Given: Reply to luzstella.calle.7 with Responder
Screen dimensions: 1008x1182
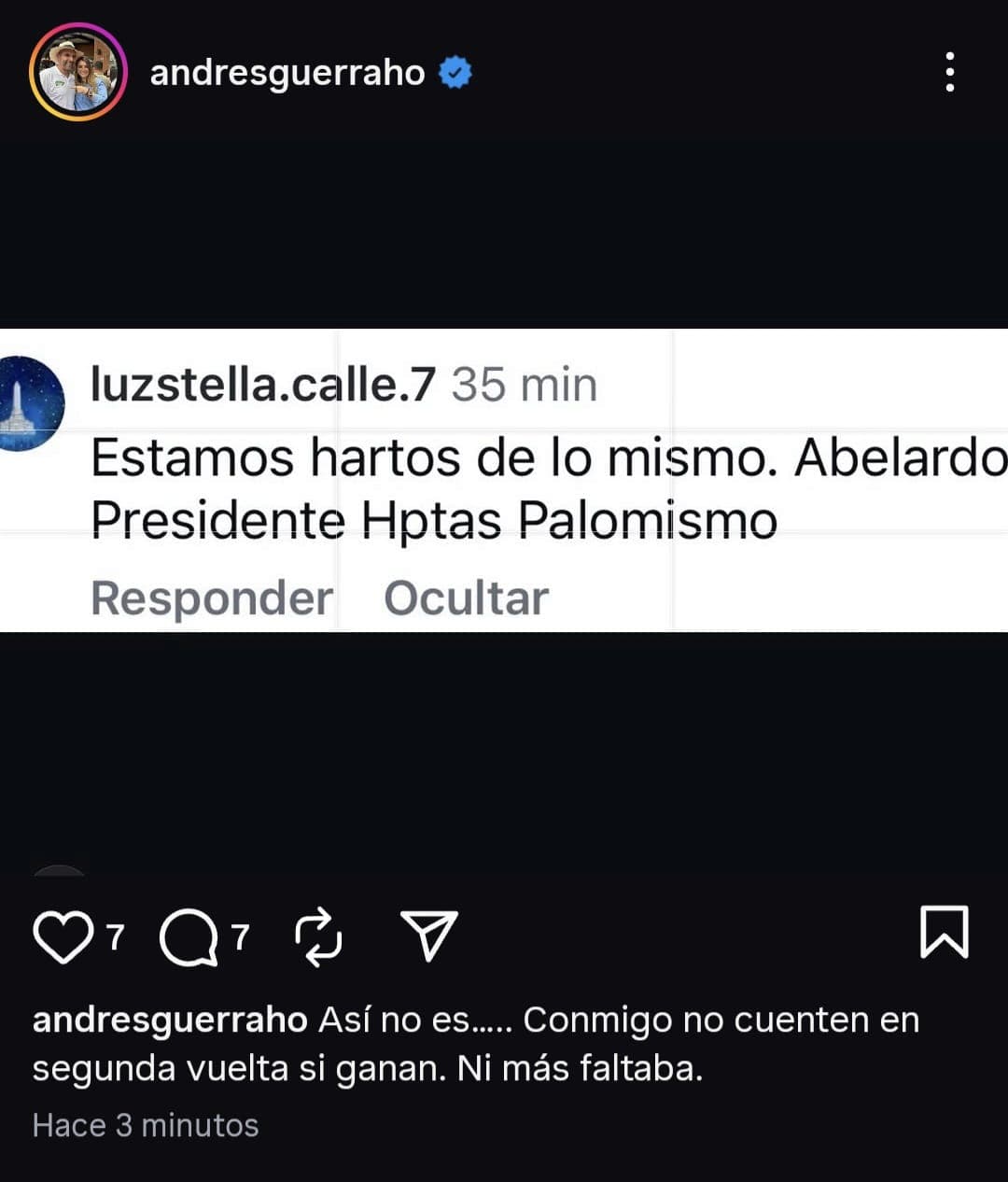Looking at the screenshot, I should [211, 598].
